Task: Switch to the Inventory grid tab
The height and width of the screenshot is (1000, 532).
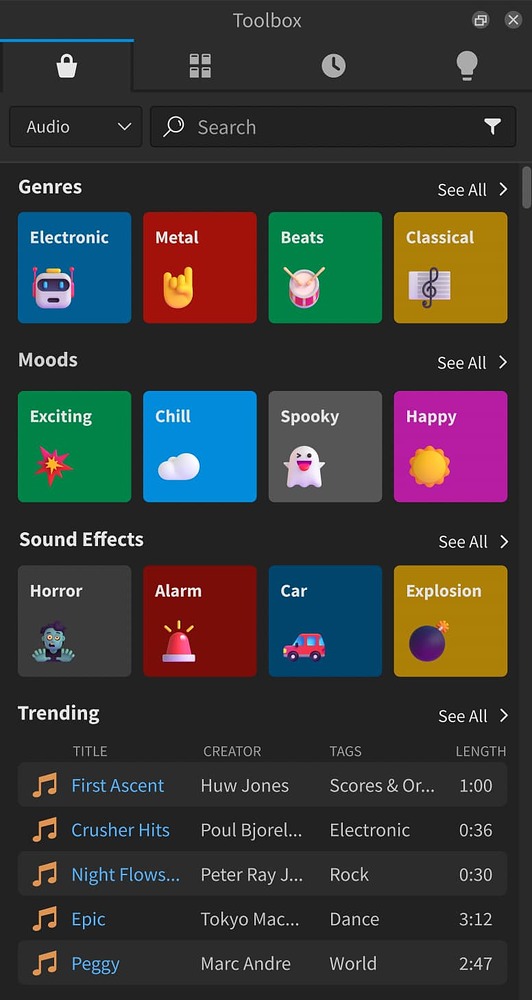Action: click(200, 66)
